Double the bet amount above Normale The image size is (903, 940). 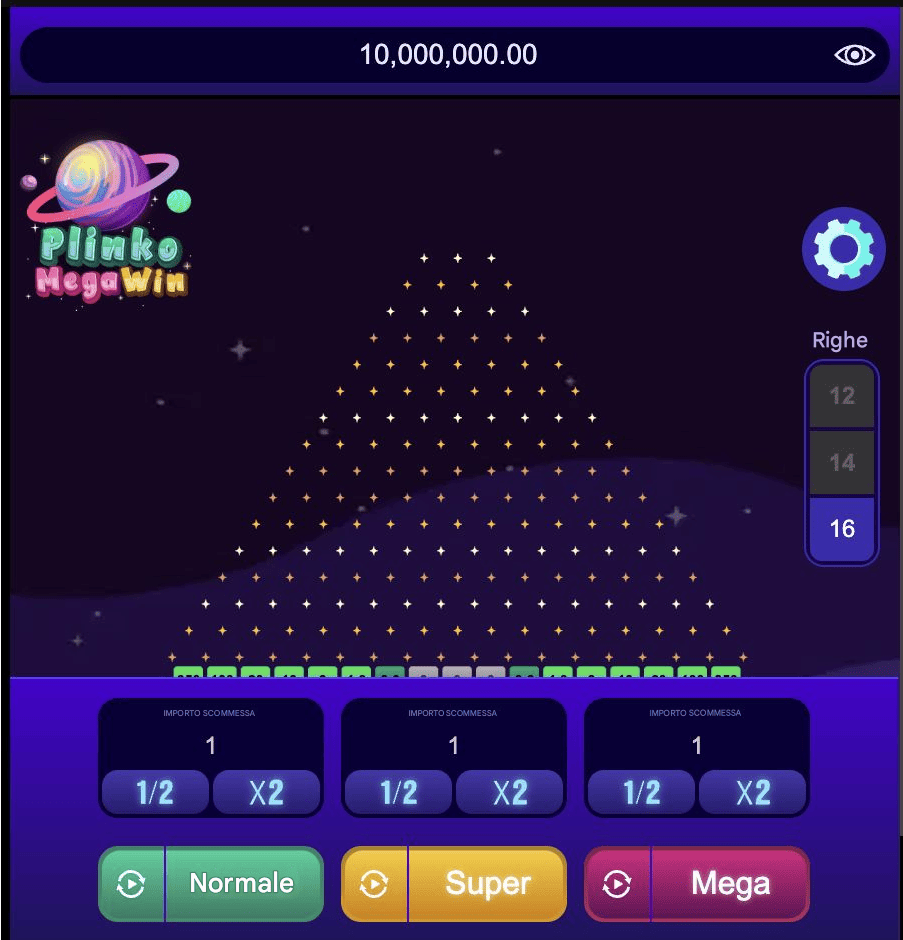[x=267, y=793]
